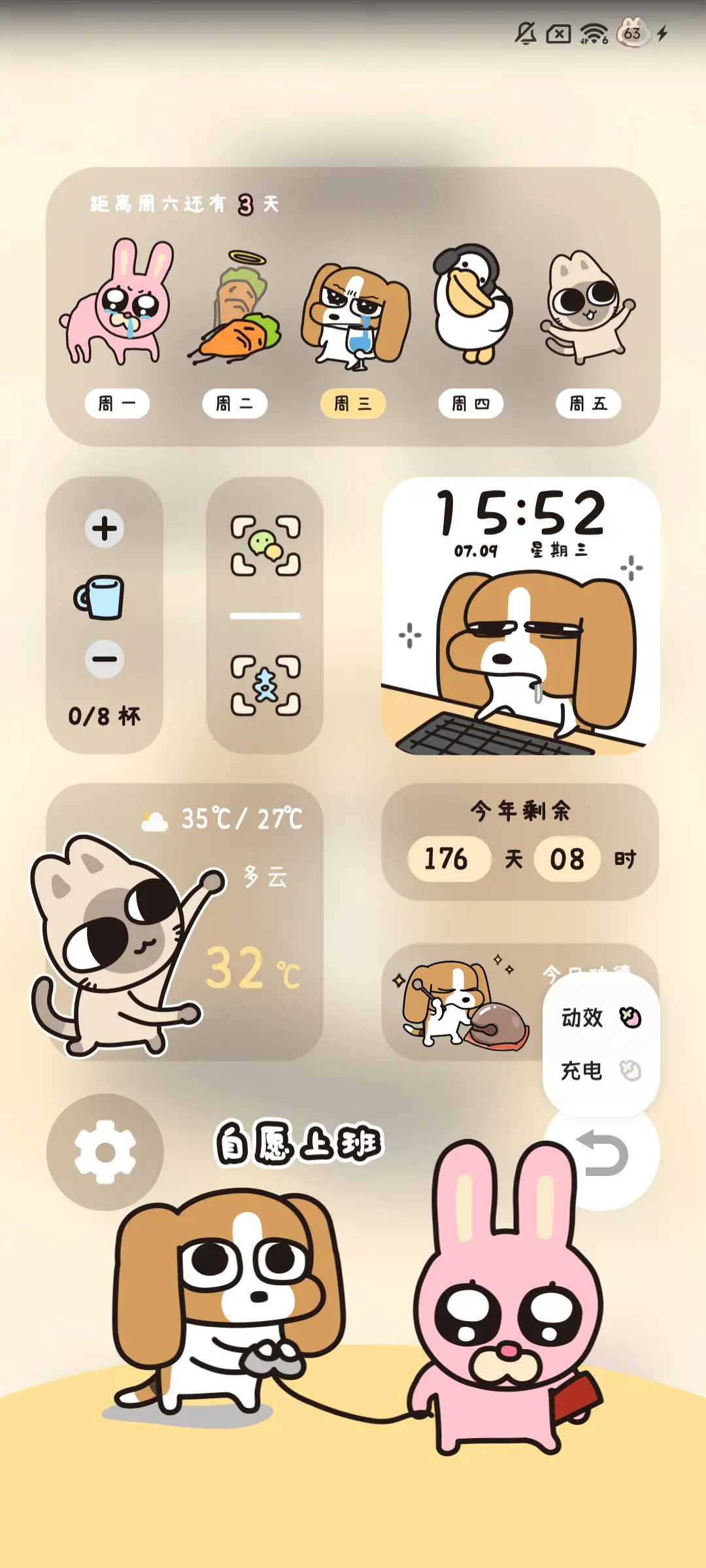Select the 周一 Monday tab

119,403
